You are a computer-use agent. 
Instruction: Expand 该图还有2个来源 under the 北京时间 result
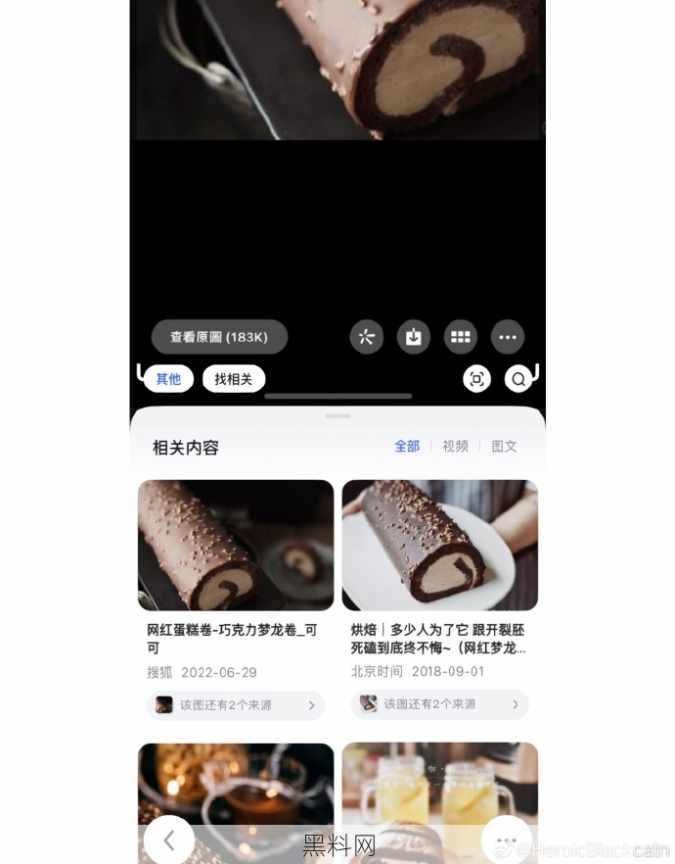(x=440, y=704)
